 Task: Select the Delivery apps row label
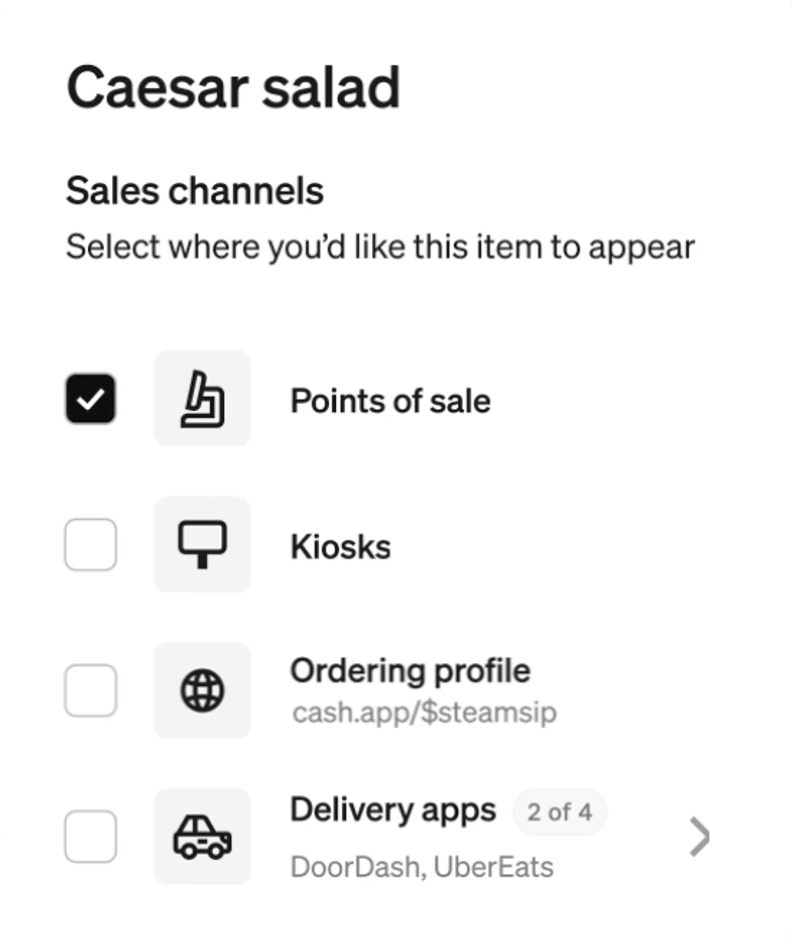pyautogui.click(x=391, y=810)
